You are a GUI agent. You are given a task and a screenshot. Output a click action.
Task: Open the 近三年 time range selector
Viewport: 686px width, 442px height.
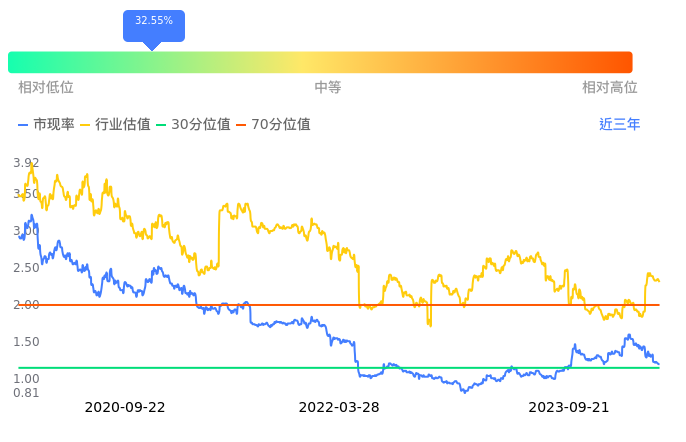coord(619,125)
